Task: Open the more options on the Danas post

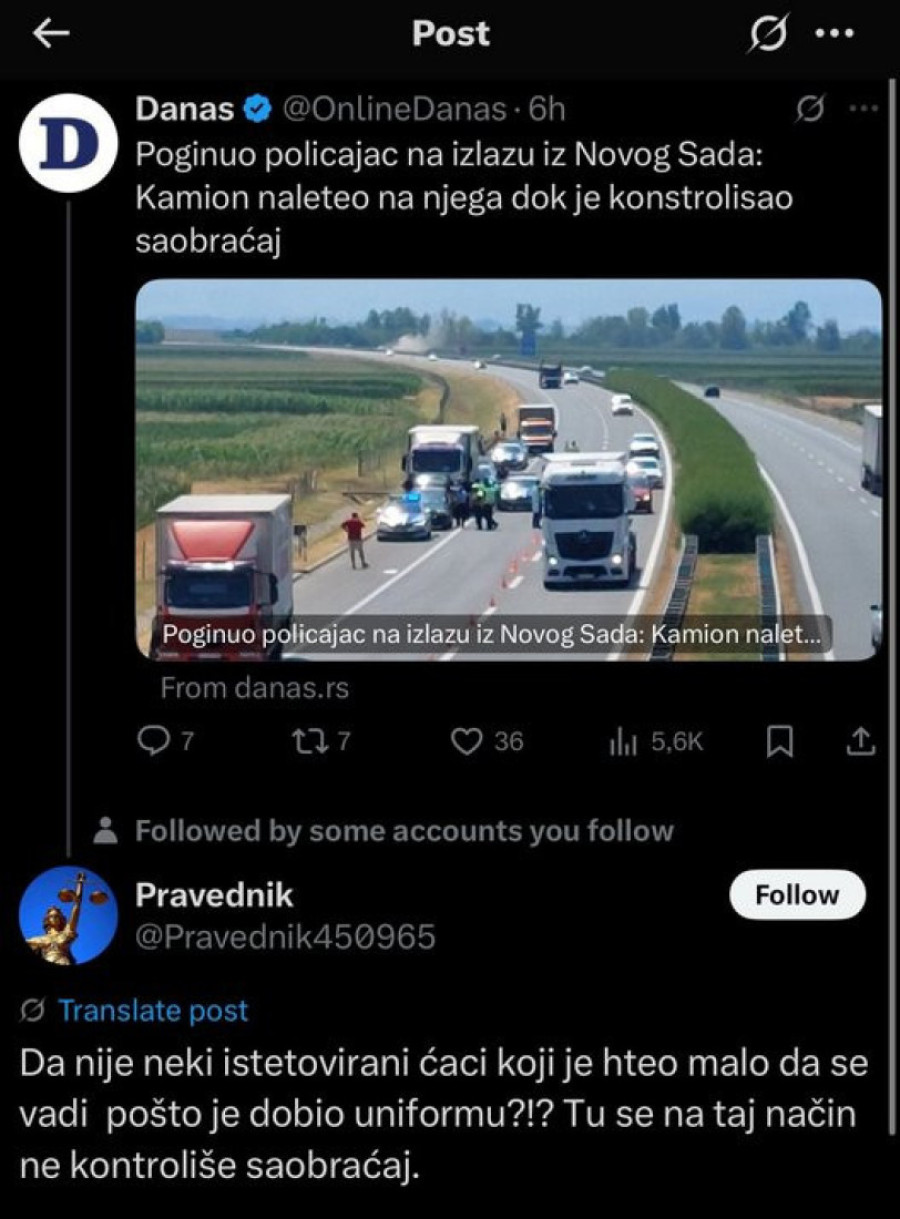Action: coord(861,110)
